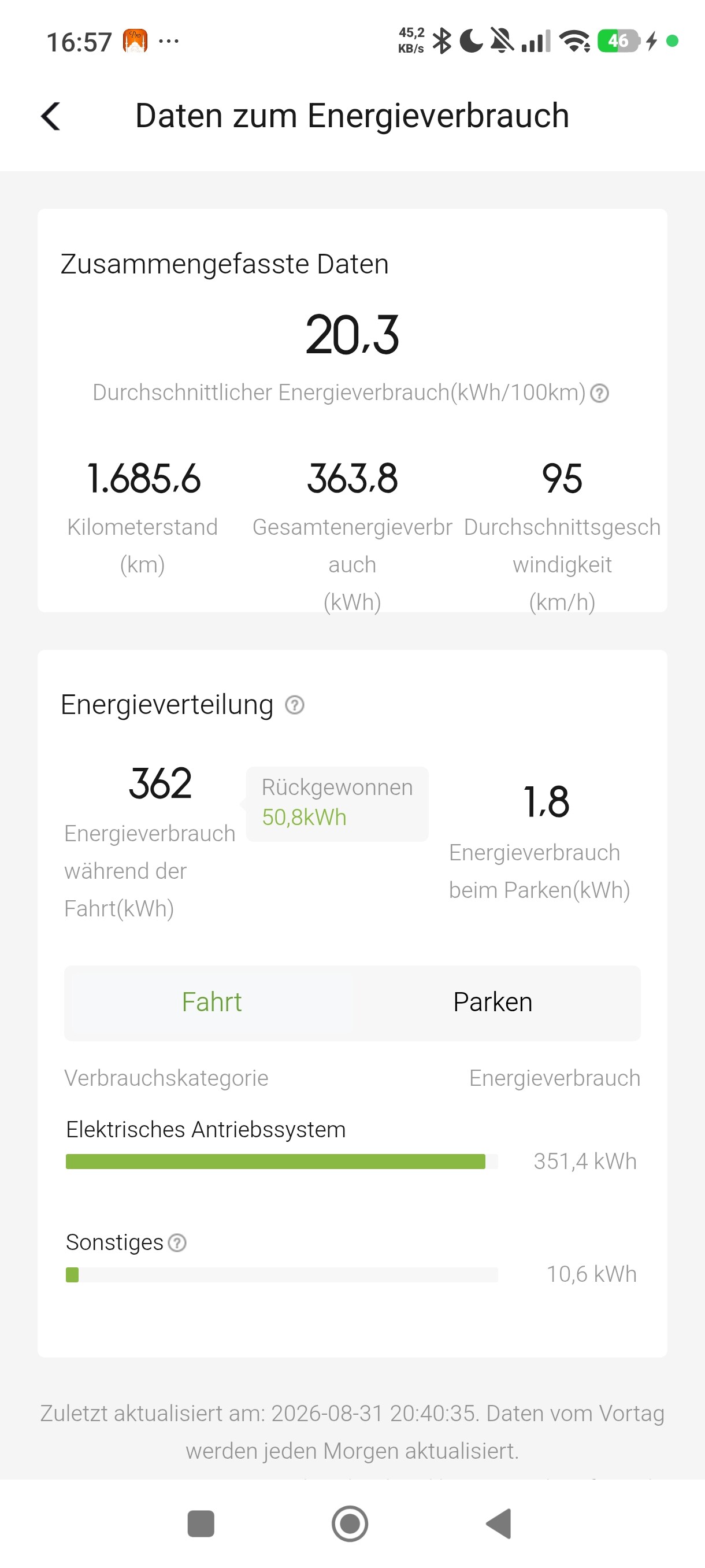The image size is (705, 1568).
Task: Open help icon next to Durchschnittlicher Energieverbrauch
Action: [600, 393]
